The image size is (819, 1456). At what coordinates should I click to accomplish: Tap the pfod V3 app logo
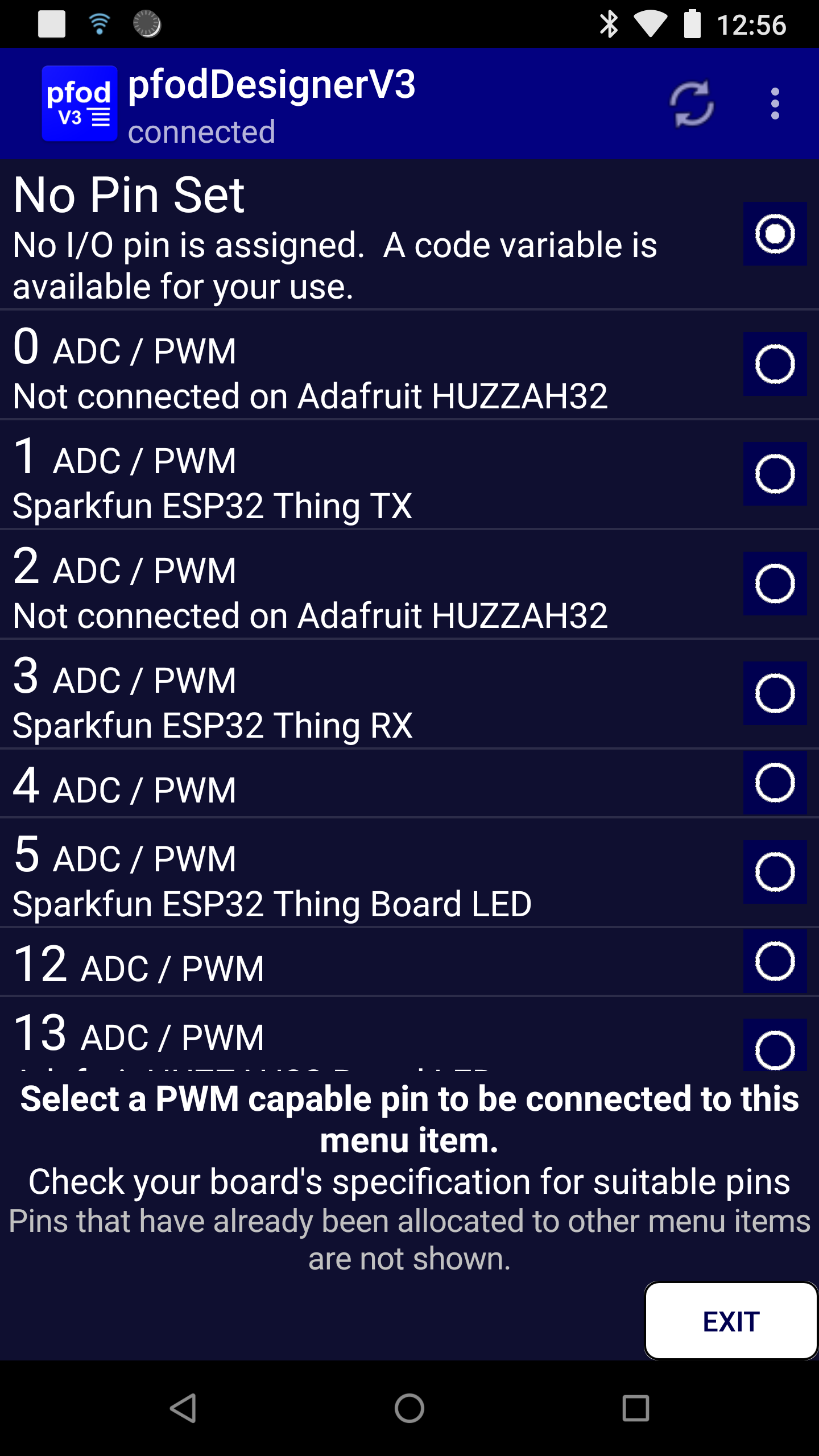click(80, 102)
